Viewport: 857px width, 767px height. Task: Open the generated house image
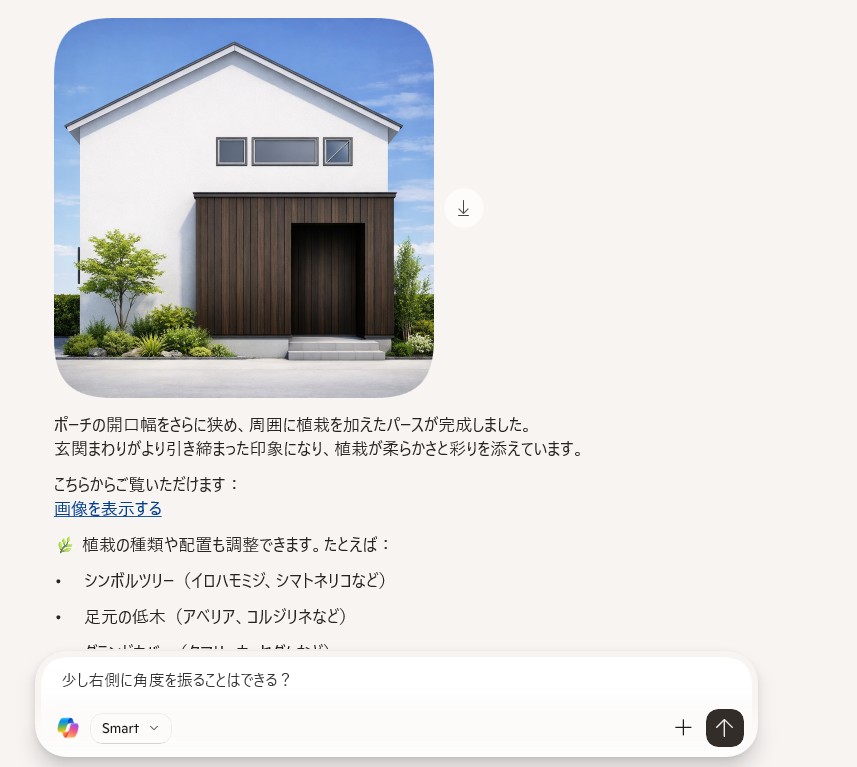point(243,208)
